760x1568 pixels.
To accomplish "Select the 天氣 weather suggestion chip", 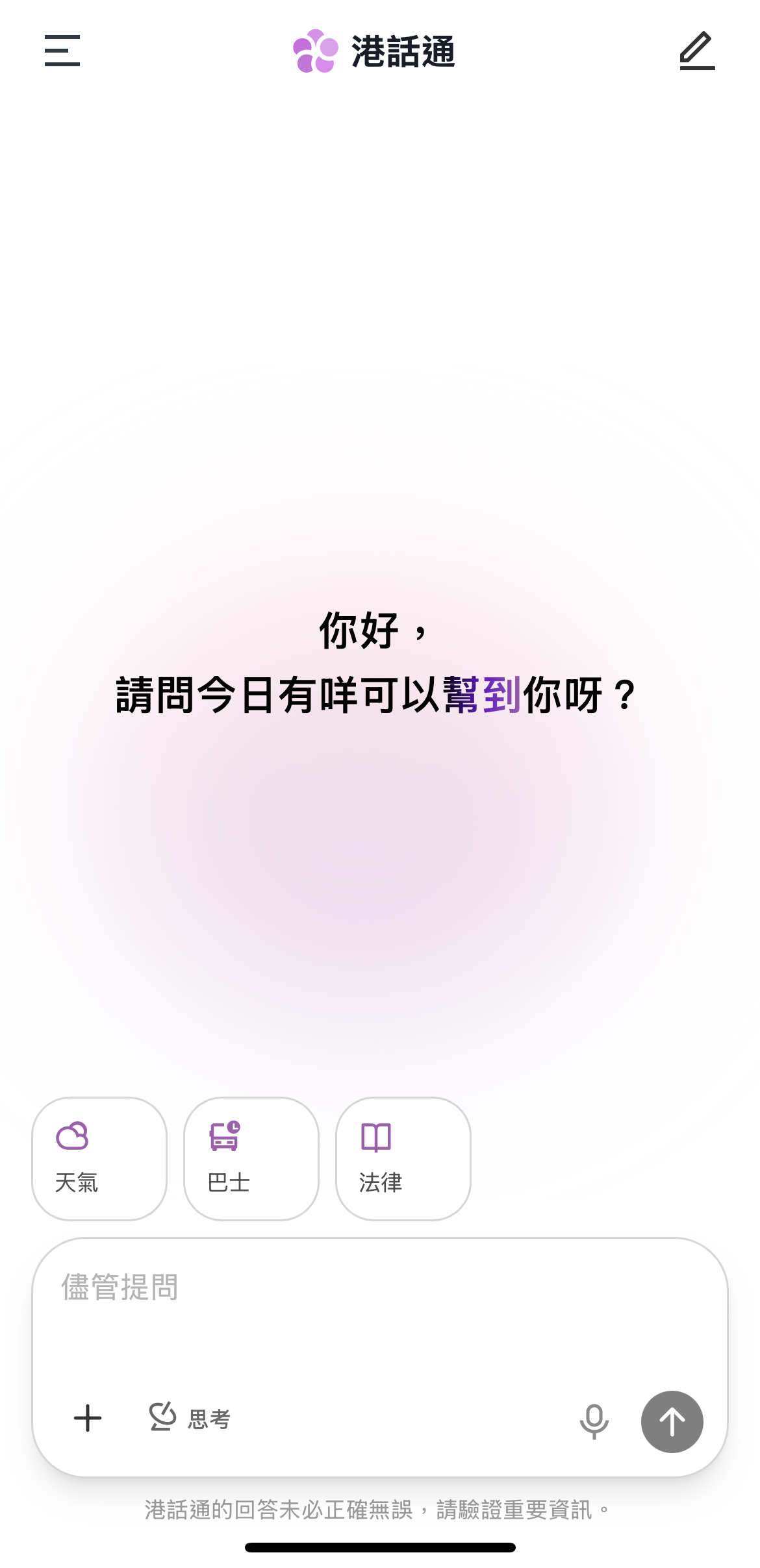I will coord(99,1158).
